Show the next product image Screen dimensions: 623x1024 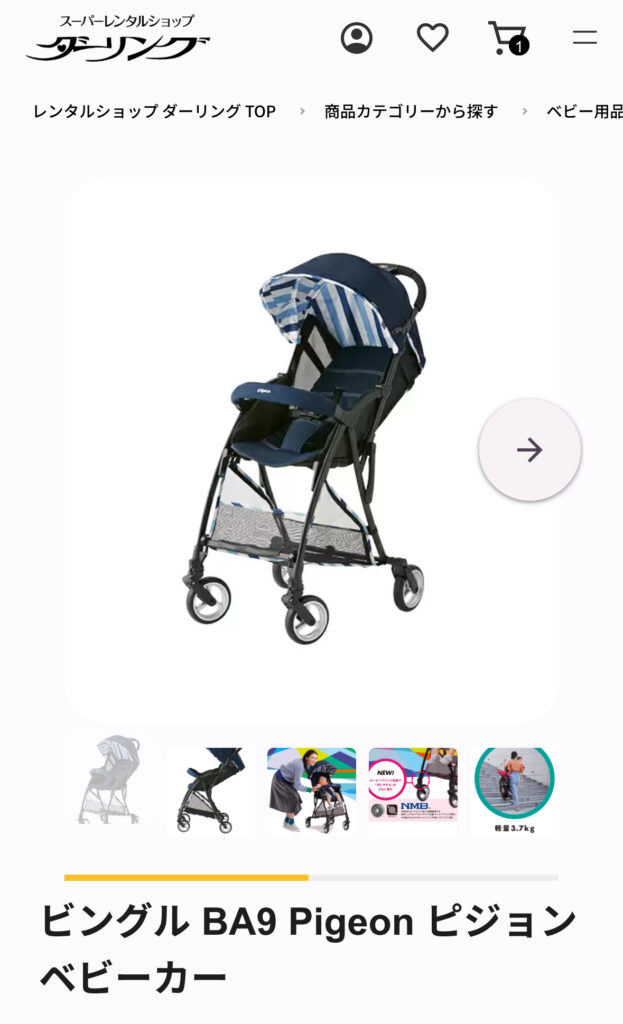530,450
